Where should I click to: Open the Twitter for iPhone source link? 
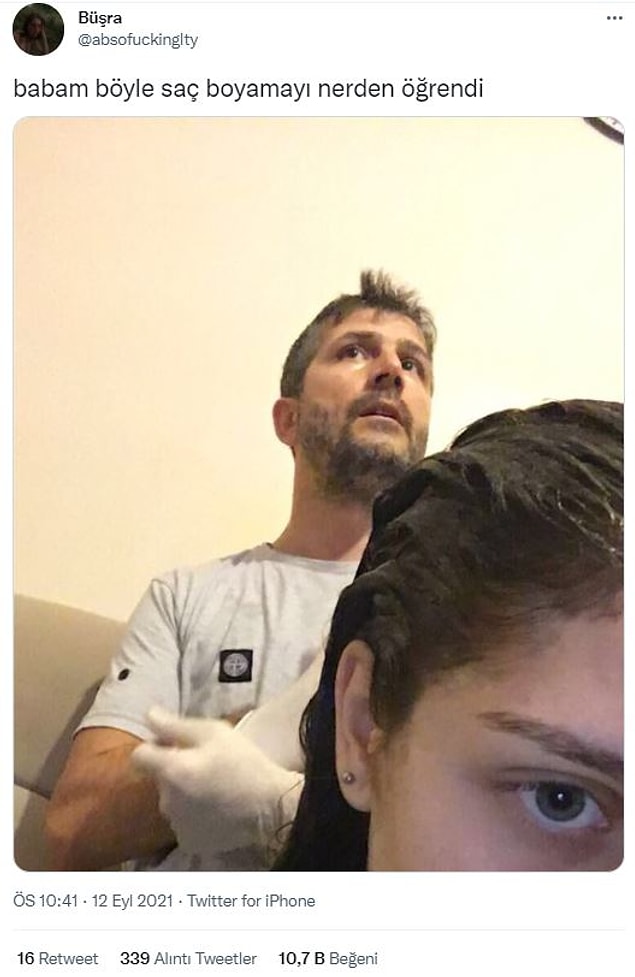click(252, 901)
